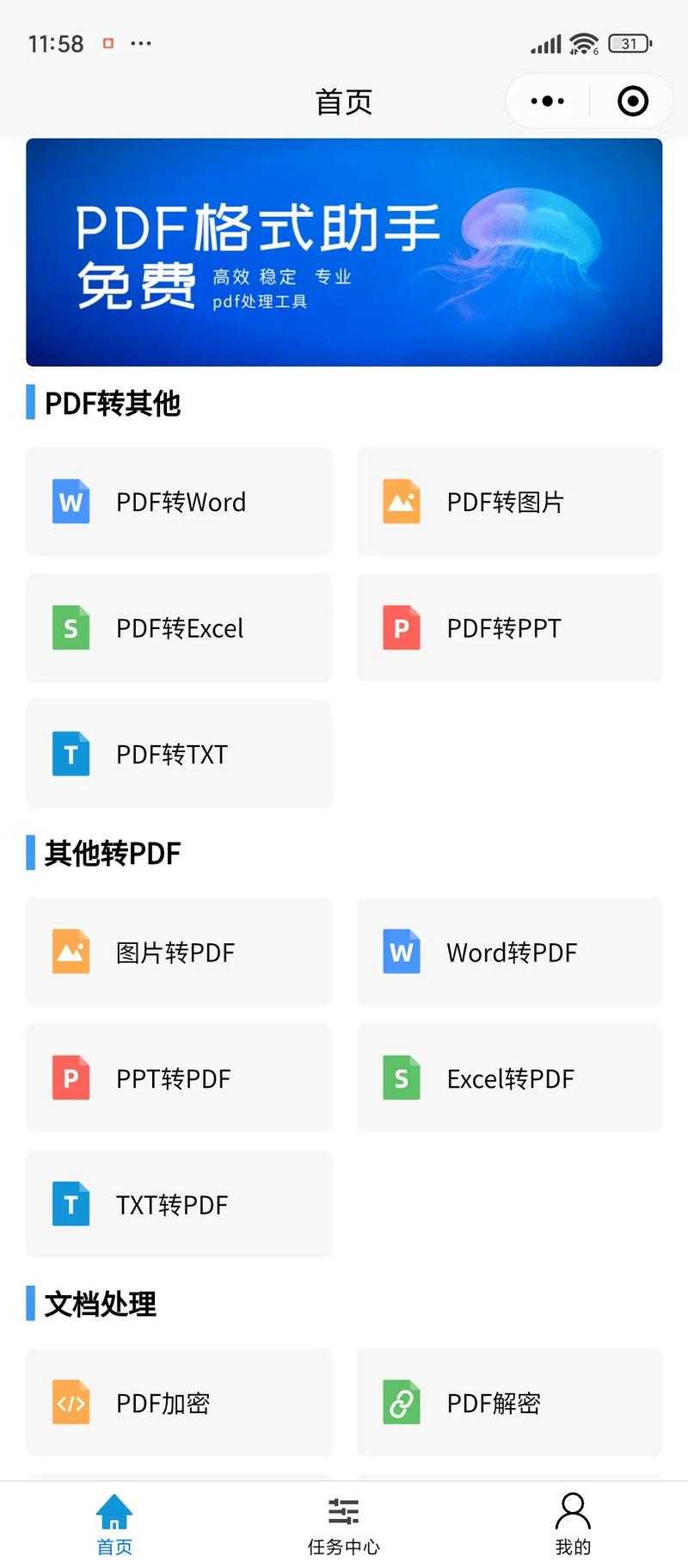Select PDF转Word conversion
This screenshot has width=688, height=1568.
(179, 502)
